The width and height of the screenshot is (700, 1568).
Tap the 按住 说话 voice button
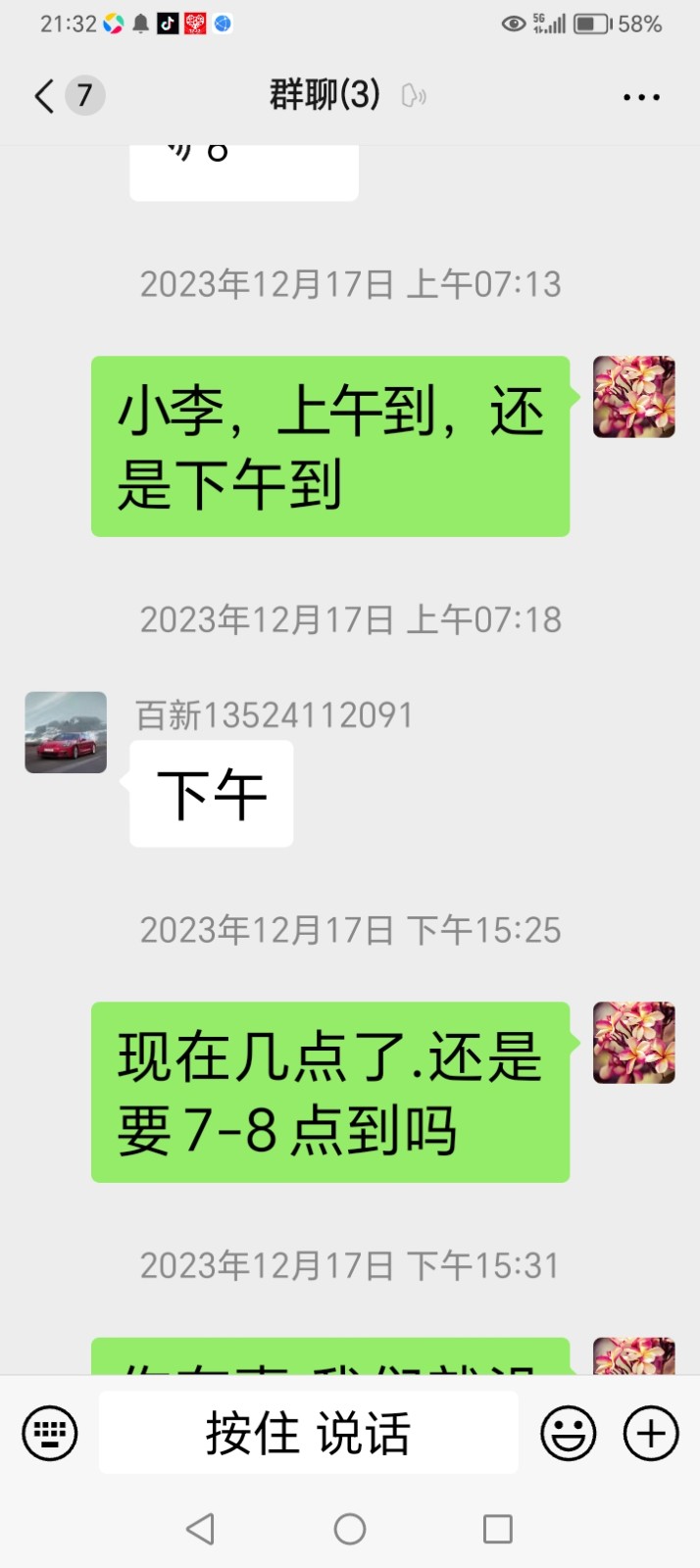[x=308, y=1434]
